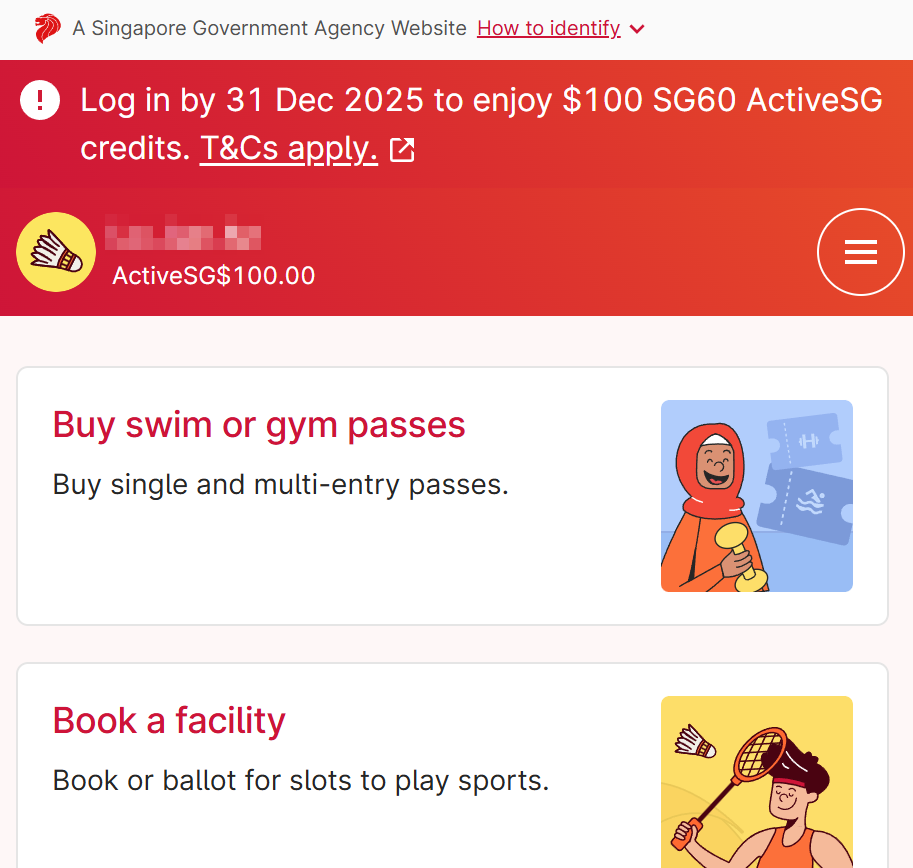Open the T&Cs apply link
The height and width of the screenshot is (868, 913).
click(x=289, y=149)
